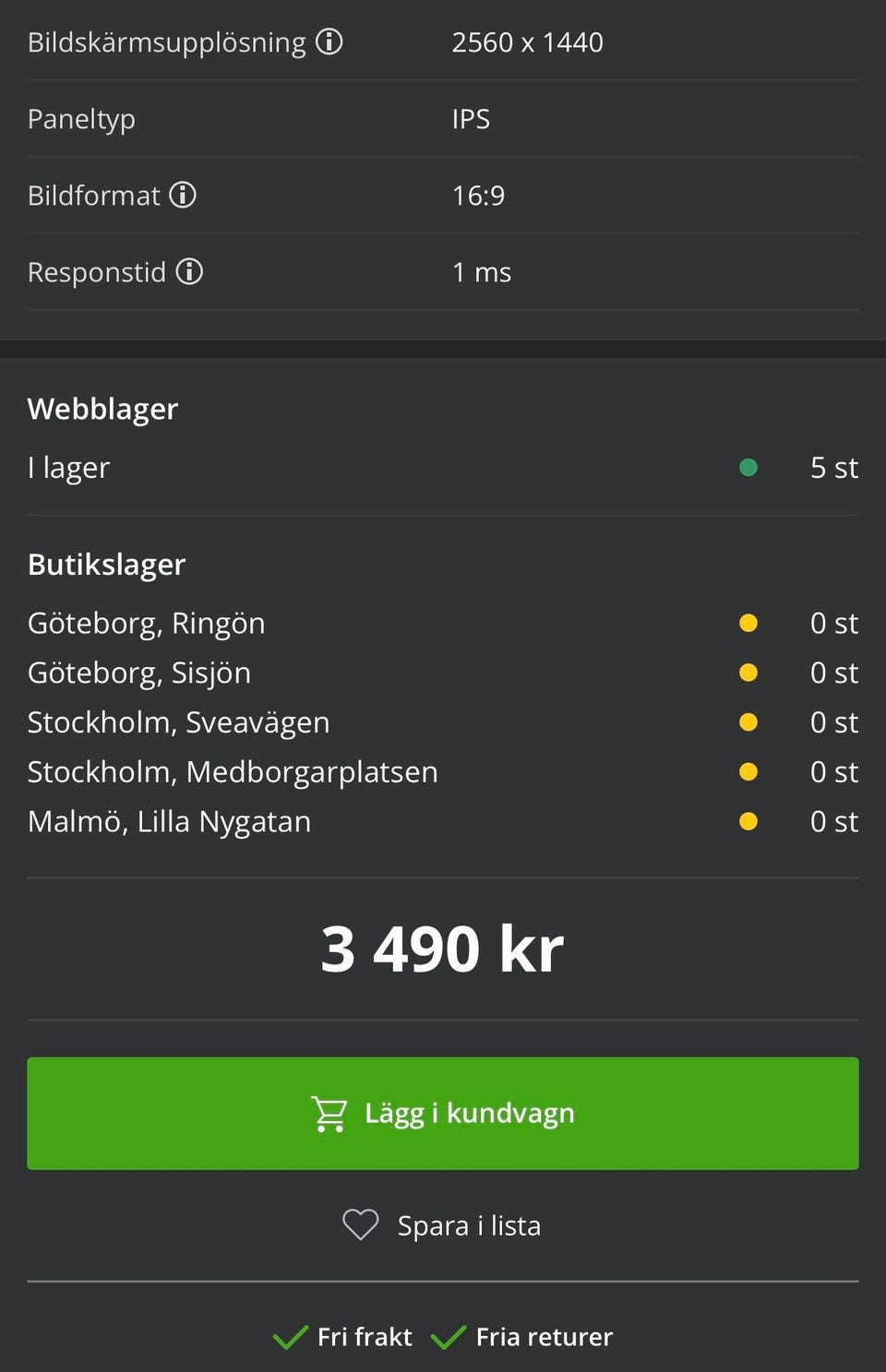
Task: Toggle the yellow stock dot for Göteborg, Ringön
Action: [748, 623]
